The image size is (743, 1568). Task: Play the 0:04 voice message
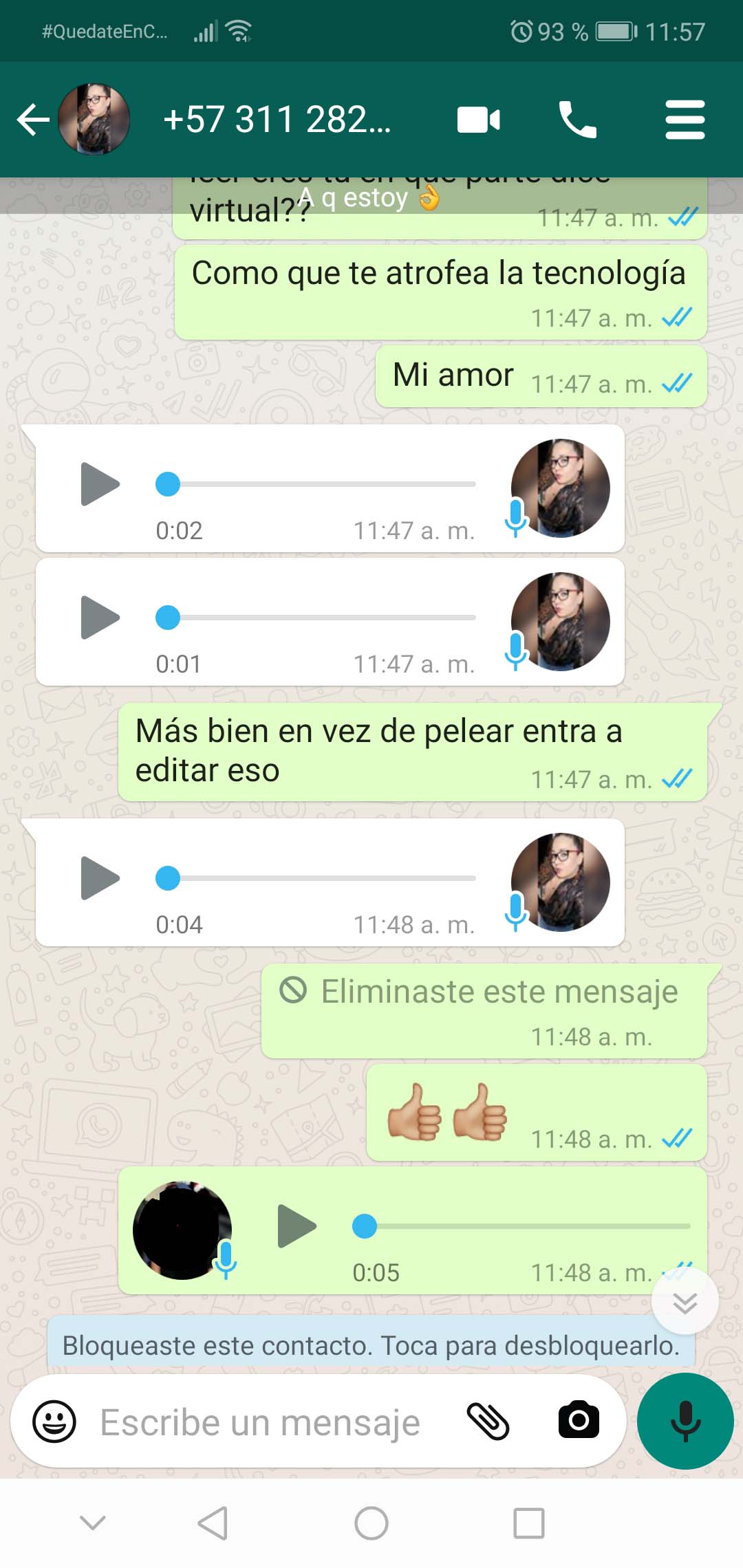click(x=100, y=878)
